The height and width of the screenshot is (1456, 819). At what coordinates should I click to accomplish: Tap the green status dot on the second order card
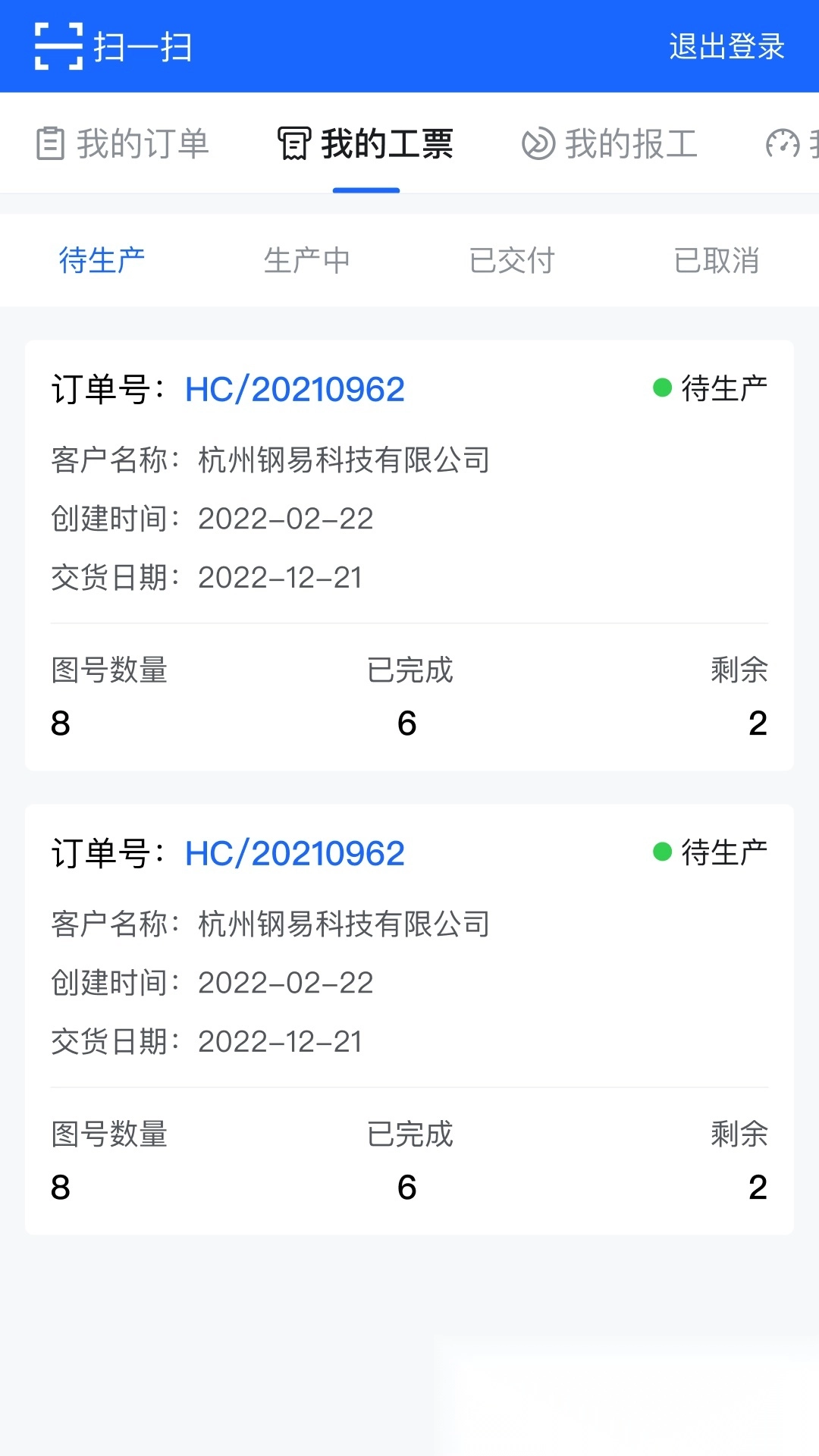661,850
